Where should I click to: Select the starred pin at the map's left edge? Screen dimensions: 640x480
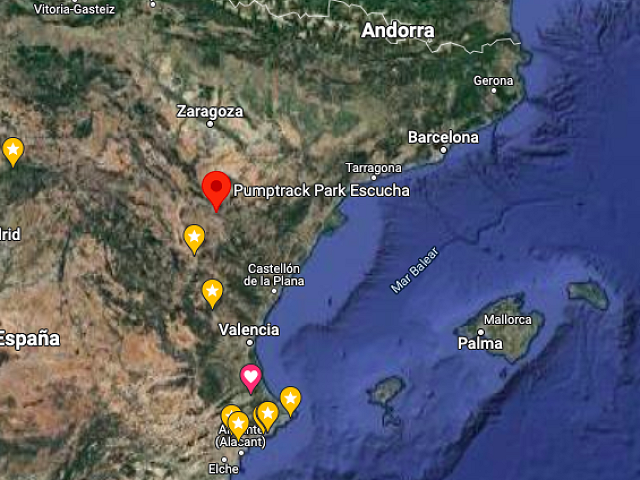13,151
